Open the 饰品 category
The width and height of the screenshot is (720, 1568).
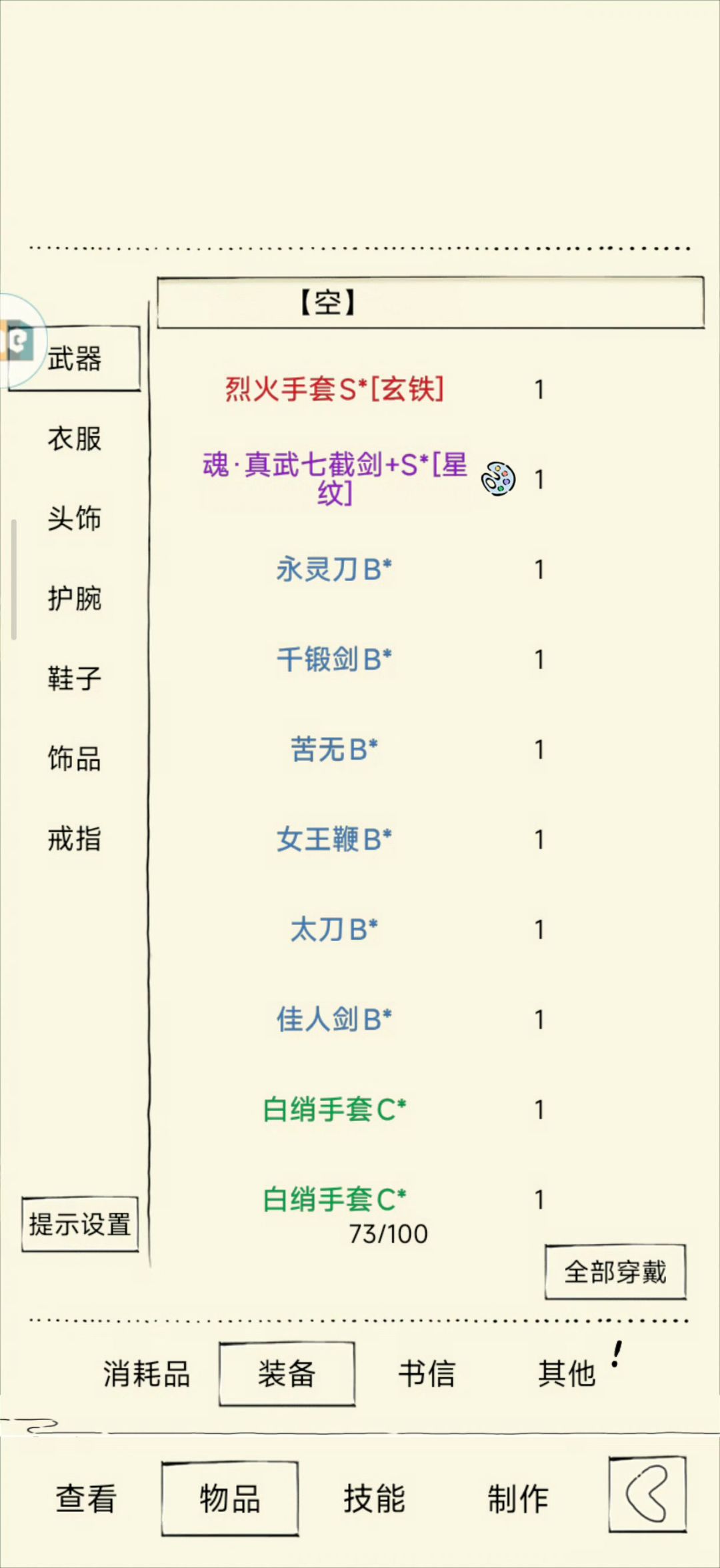[x=74, y=758]
